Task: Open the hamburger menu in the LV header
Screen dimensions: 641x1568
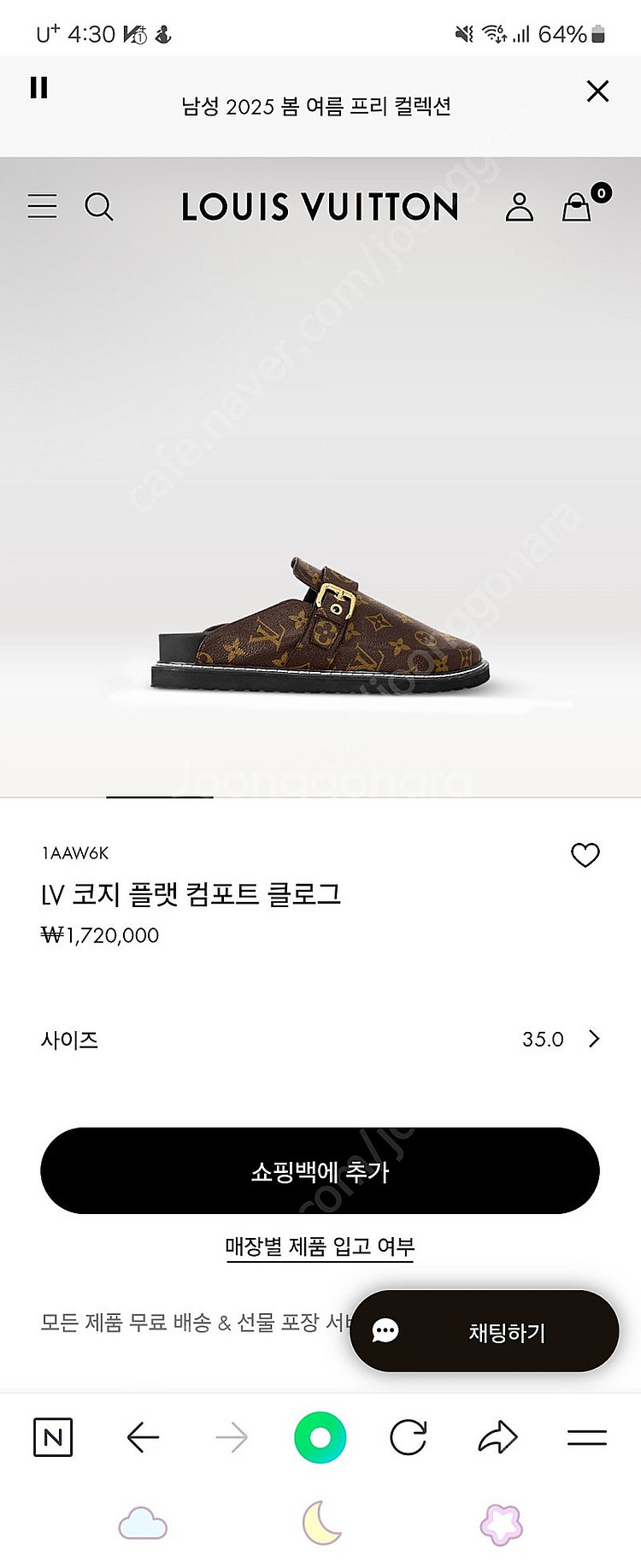Action: [x=42, y=207]
